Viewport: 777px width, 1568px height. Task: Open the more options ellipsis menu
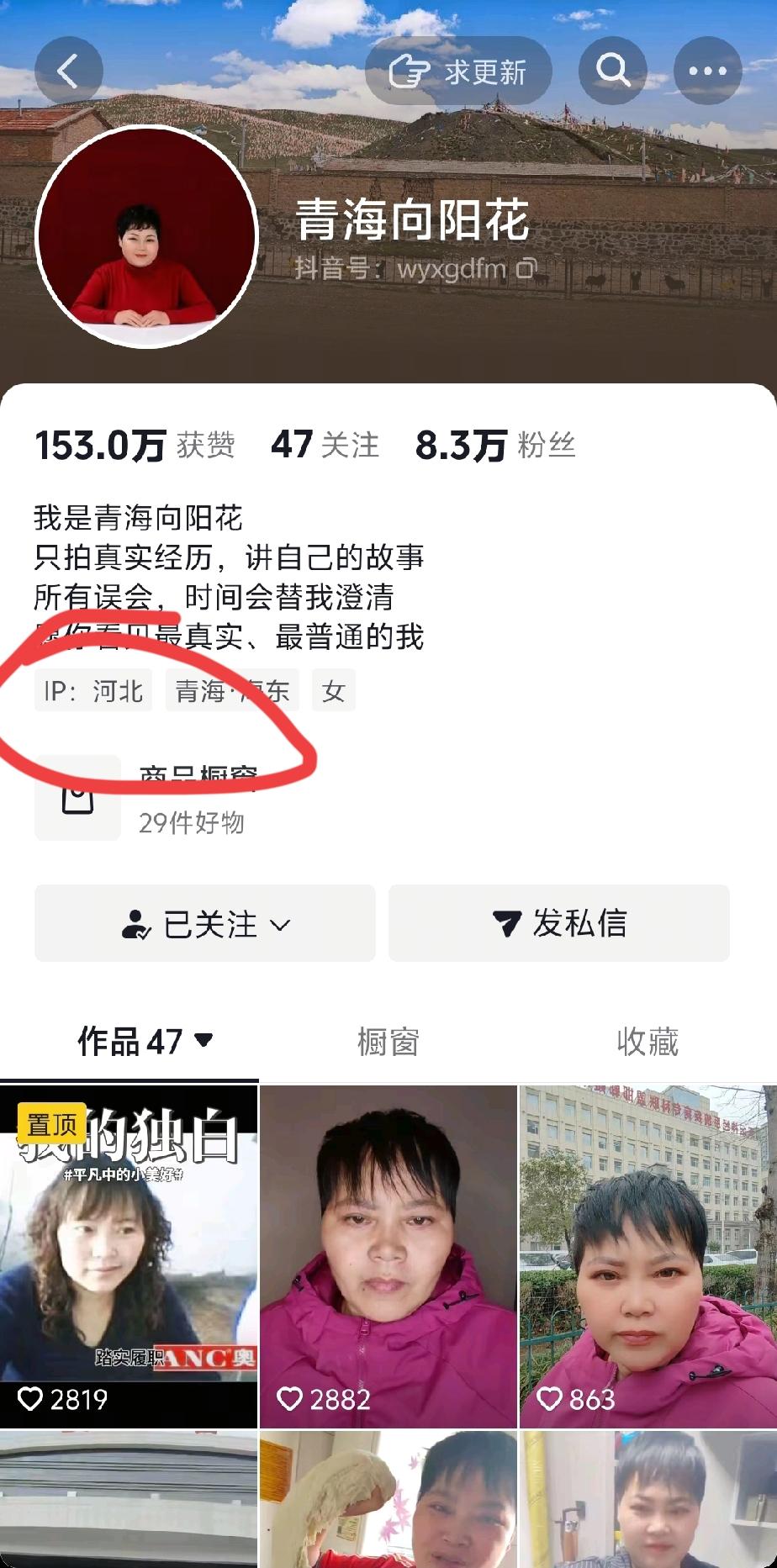pos(707,71)
